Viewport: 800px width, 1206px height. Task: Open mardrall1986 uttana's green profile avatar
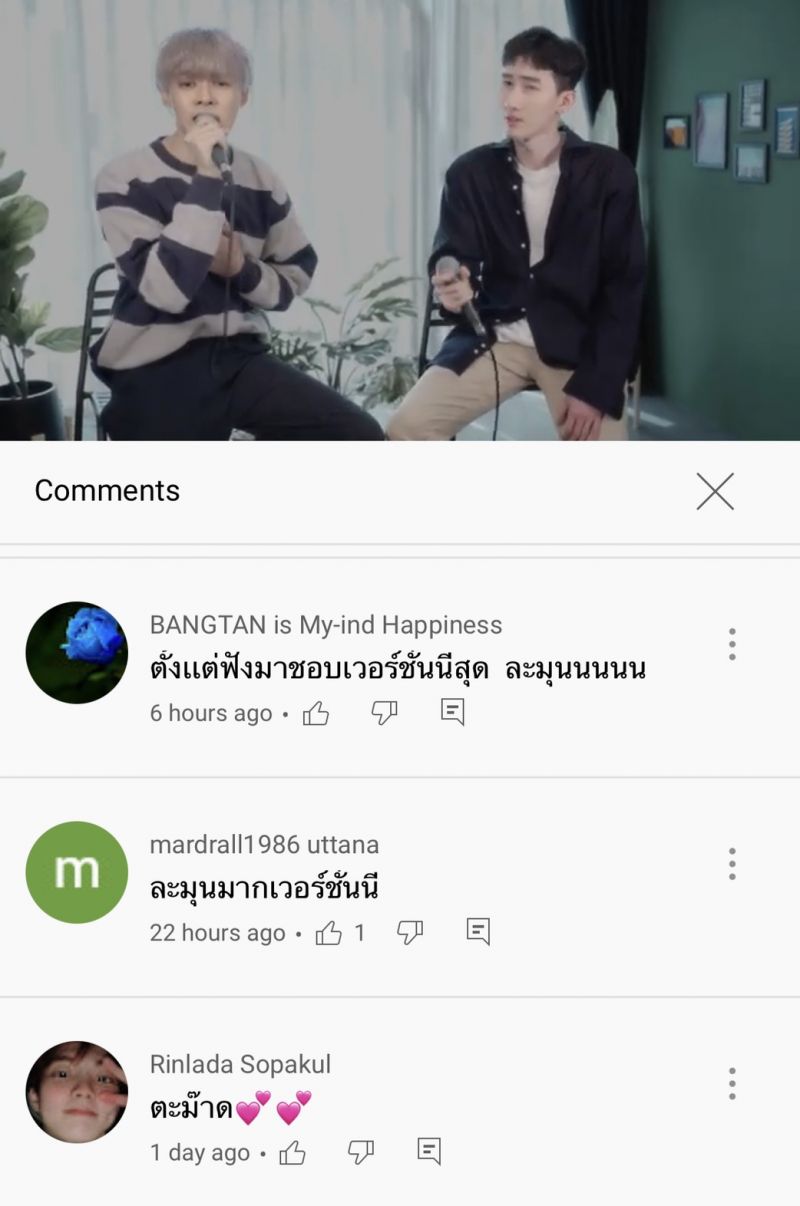coord(77,872)
